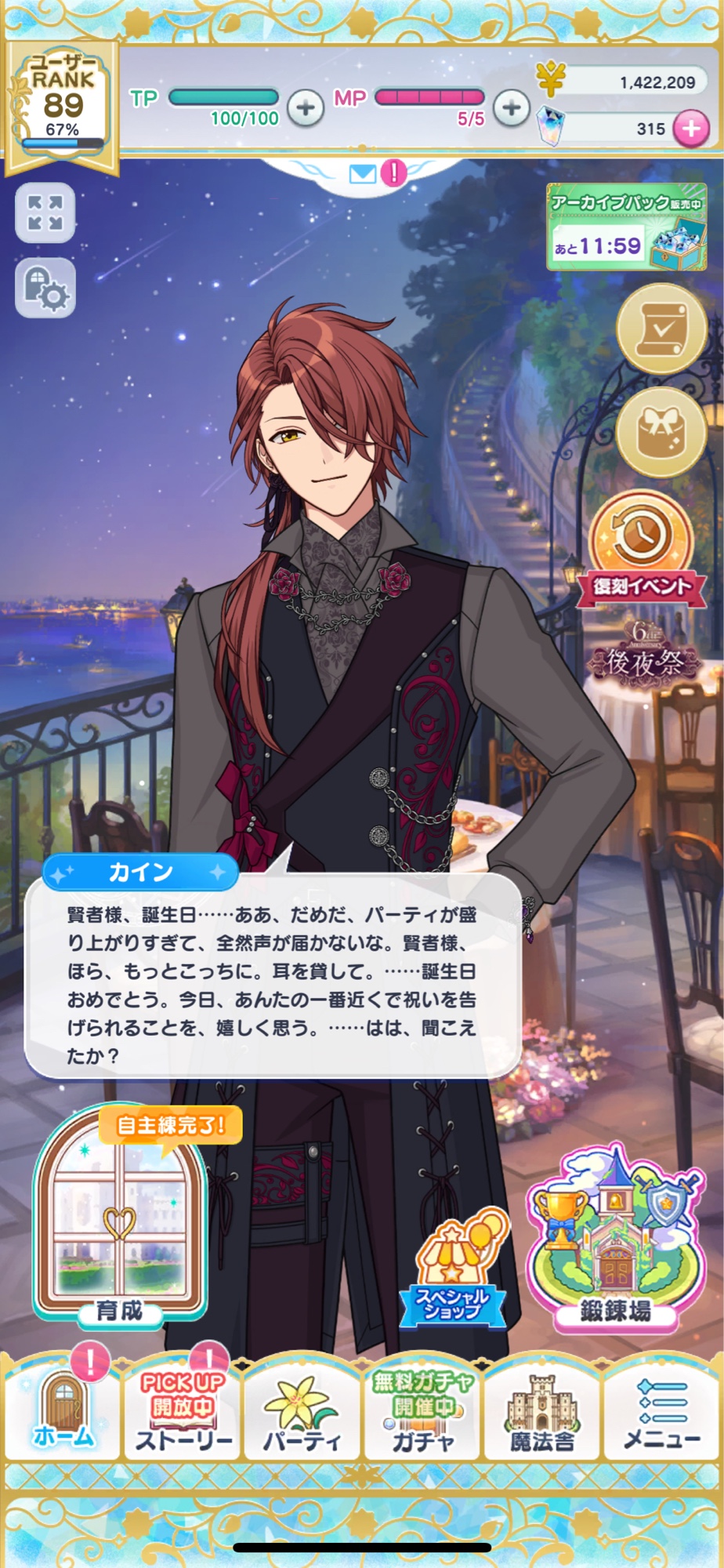The image size is (724, 1568).
Task: Open the mailbox envelope icon
Action: point(363,173)
